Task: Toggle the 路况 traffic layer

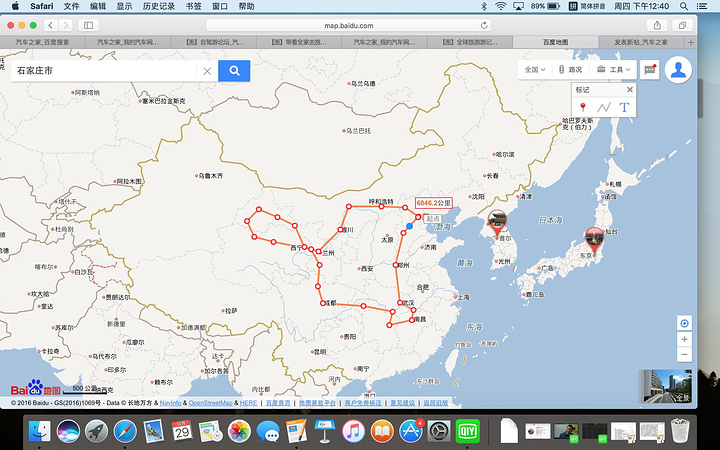Action: (x=570, y=70)
